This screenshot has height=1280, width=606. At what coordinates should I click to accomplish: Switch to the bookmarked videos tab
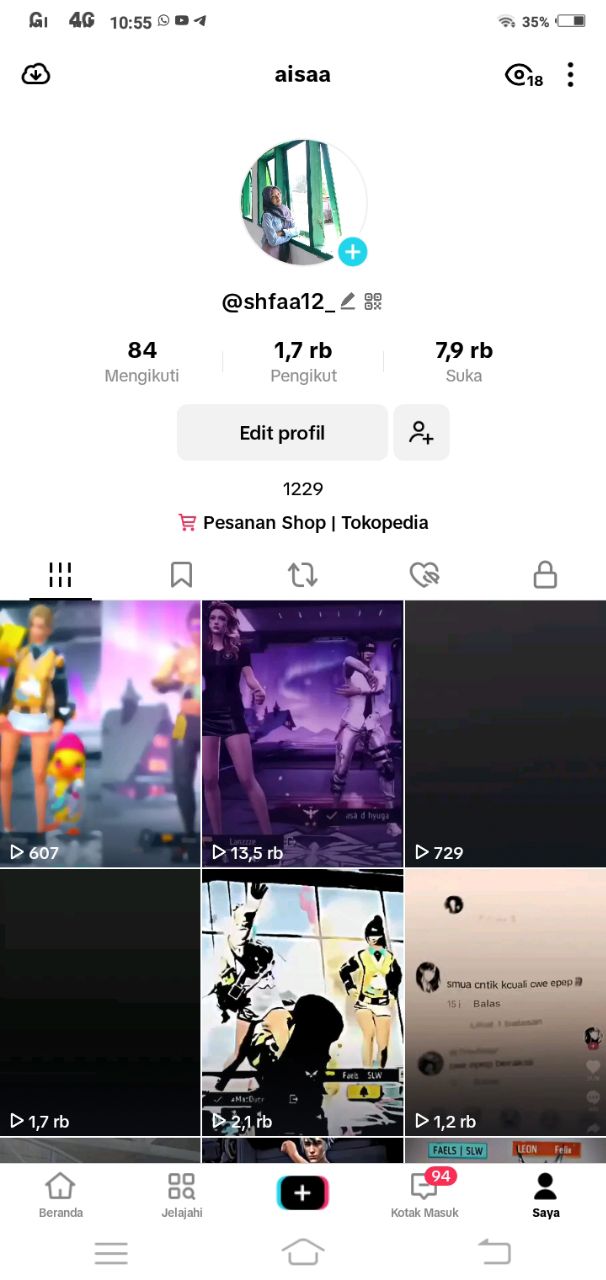pyautogui.click(x=181, y=574)
